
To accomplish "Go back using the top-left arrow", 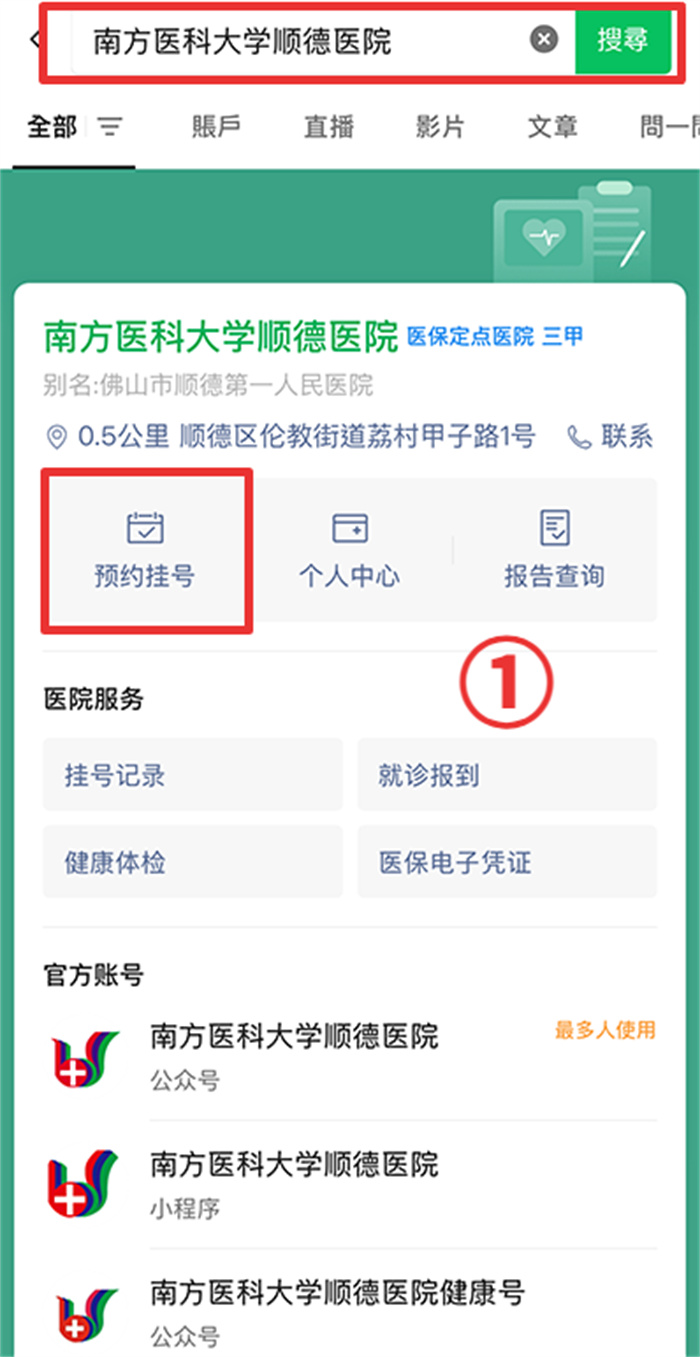I will click(x=35, y=40).
